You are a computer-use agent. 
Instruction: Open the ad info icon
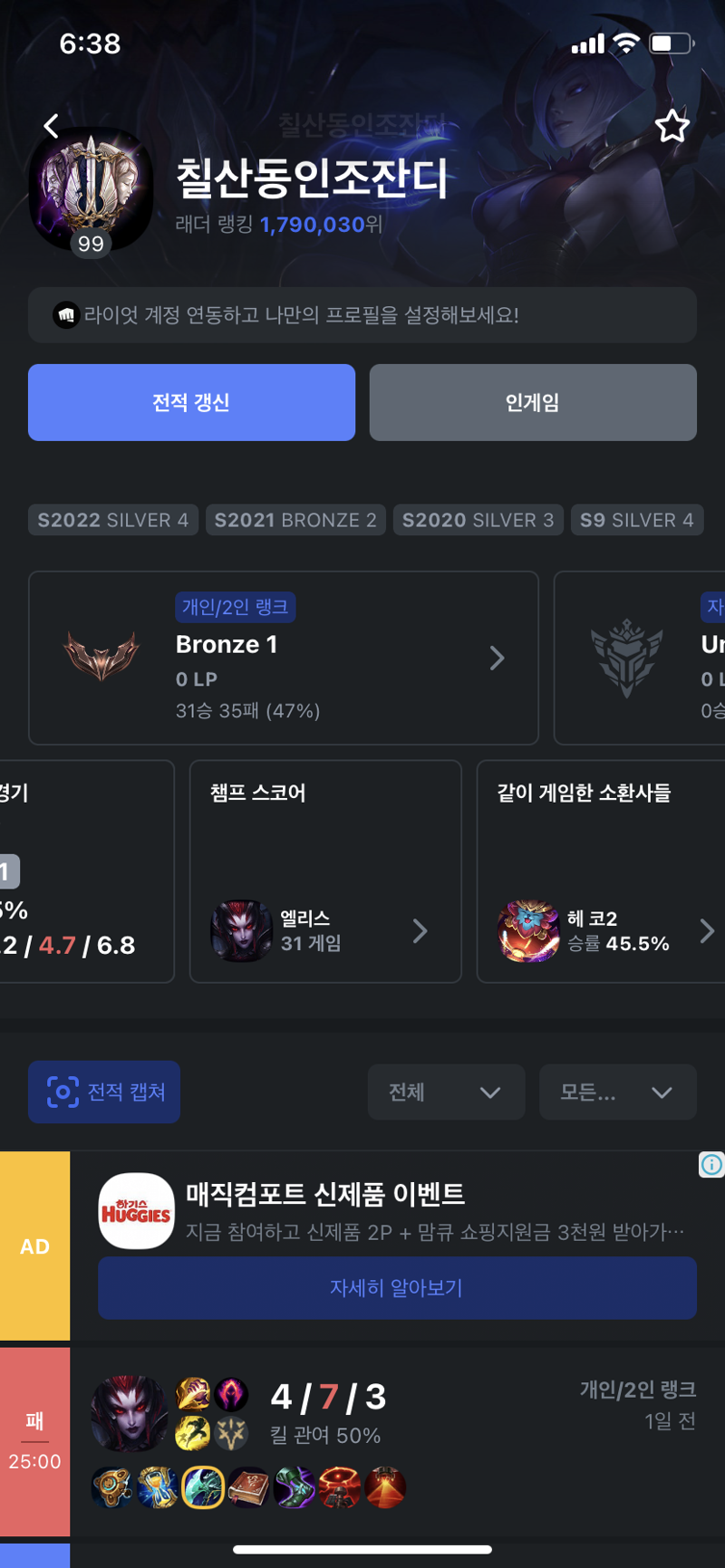(x=711, y=1165)
